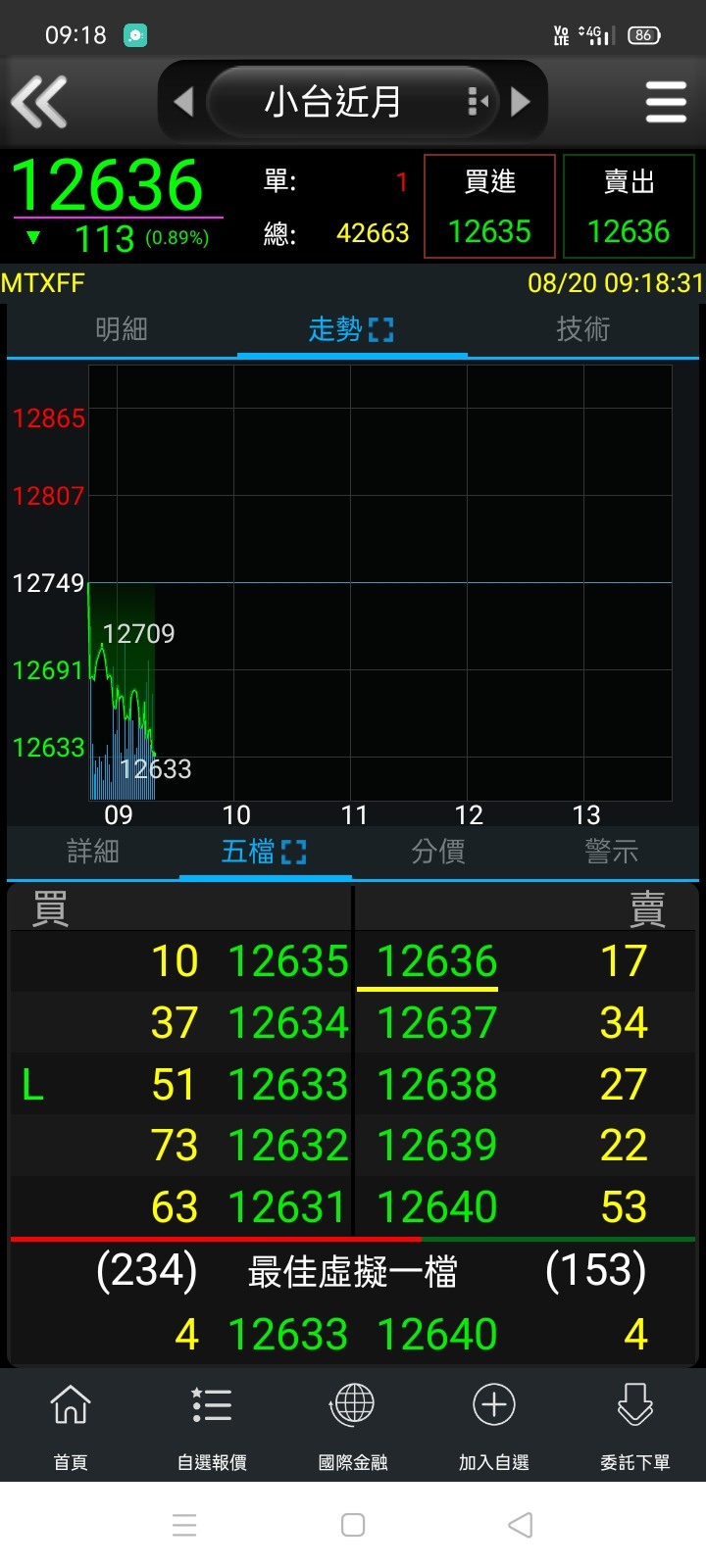Go to 首頁 in bottom bar

71,1426
